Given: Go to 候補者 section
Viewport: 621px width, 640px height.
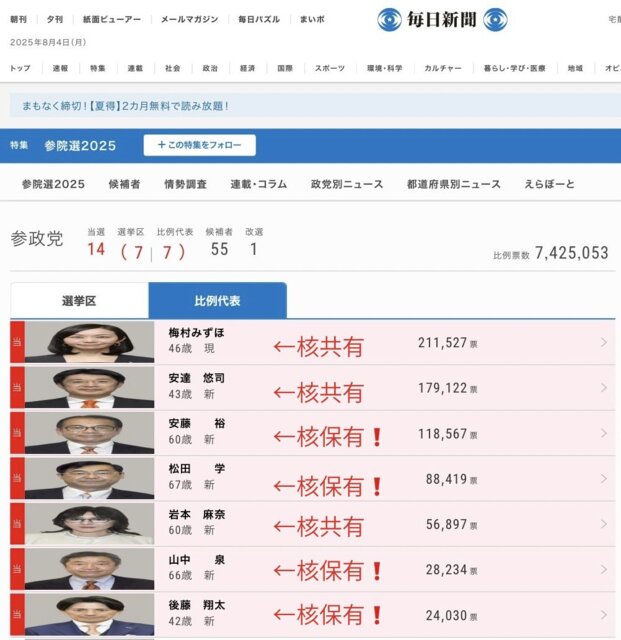Looking at the screenshot, I should coord(124,184).
